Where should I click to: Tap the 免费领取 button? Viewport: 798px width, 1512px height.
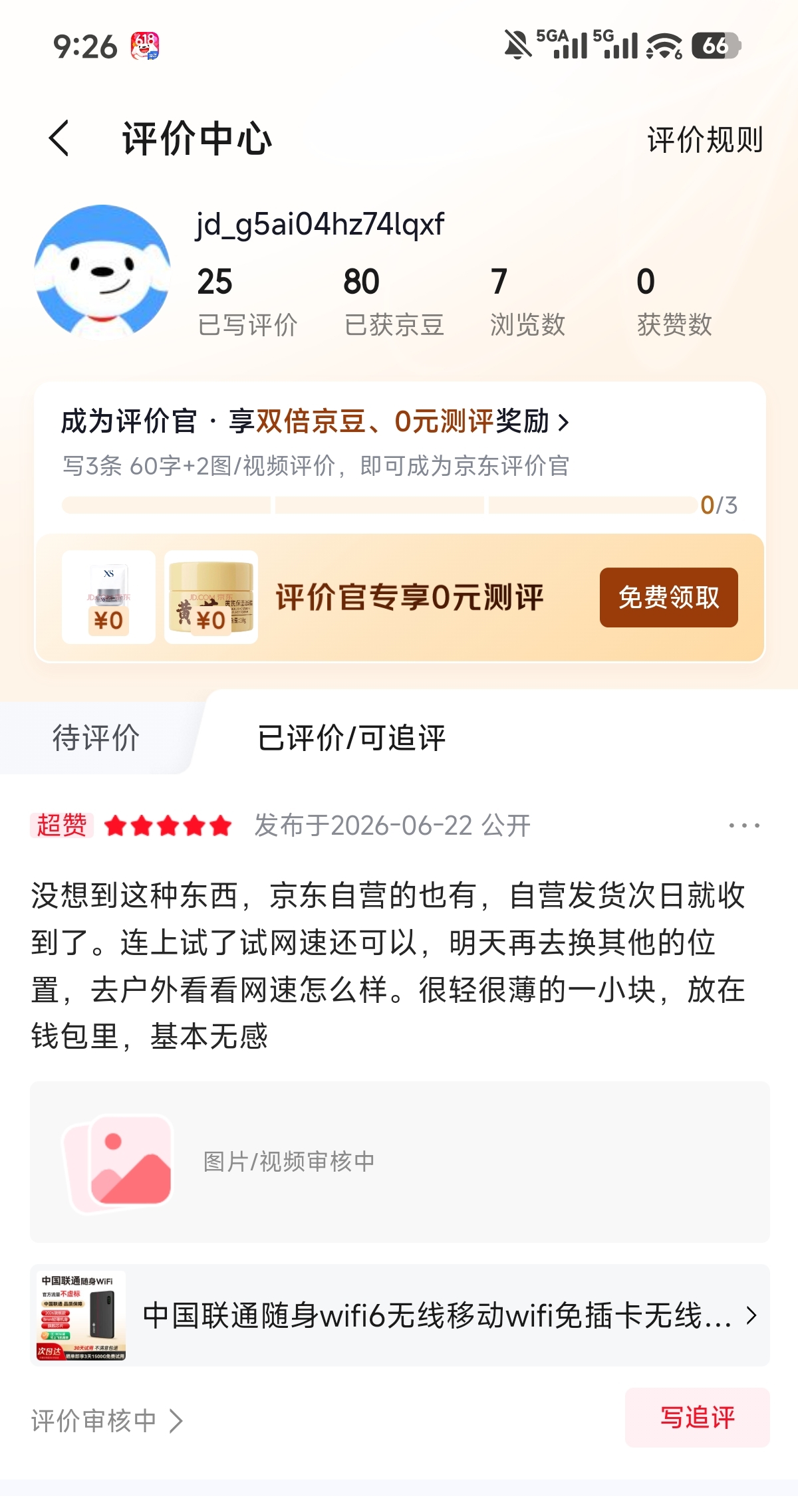668,597
